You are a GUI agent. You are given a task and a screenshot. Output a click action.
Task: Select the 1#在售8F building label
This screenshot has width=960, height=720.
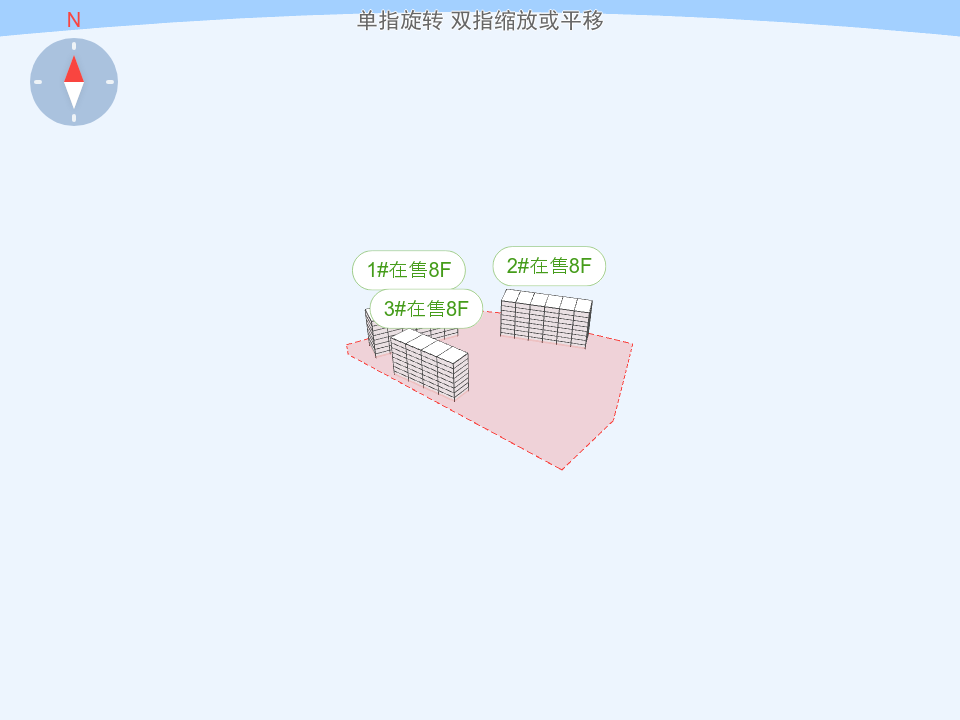click(x=408, y=269)
